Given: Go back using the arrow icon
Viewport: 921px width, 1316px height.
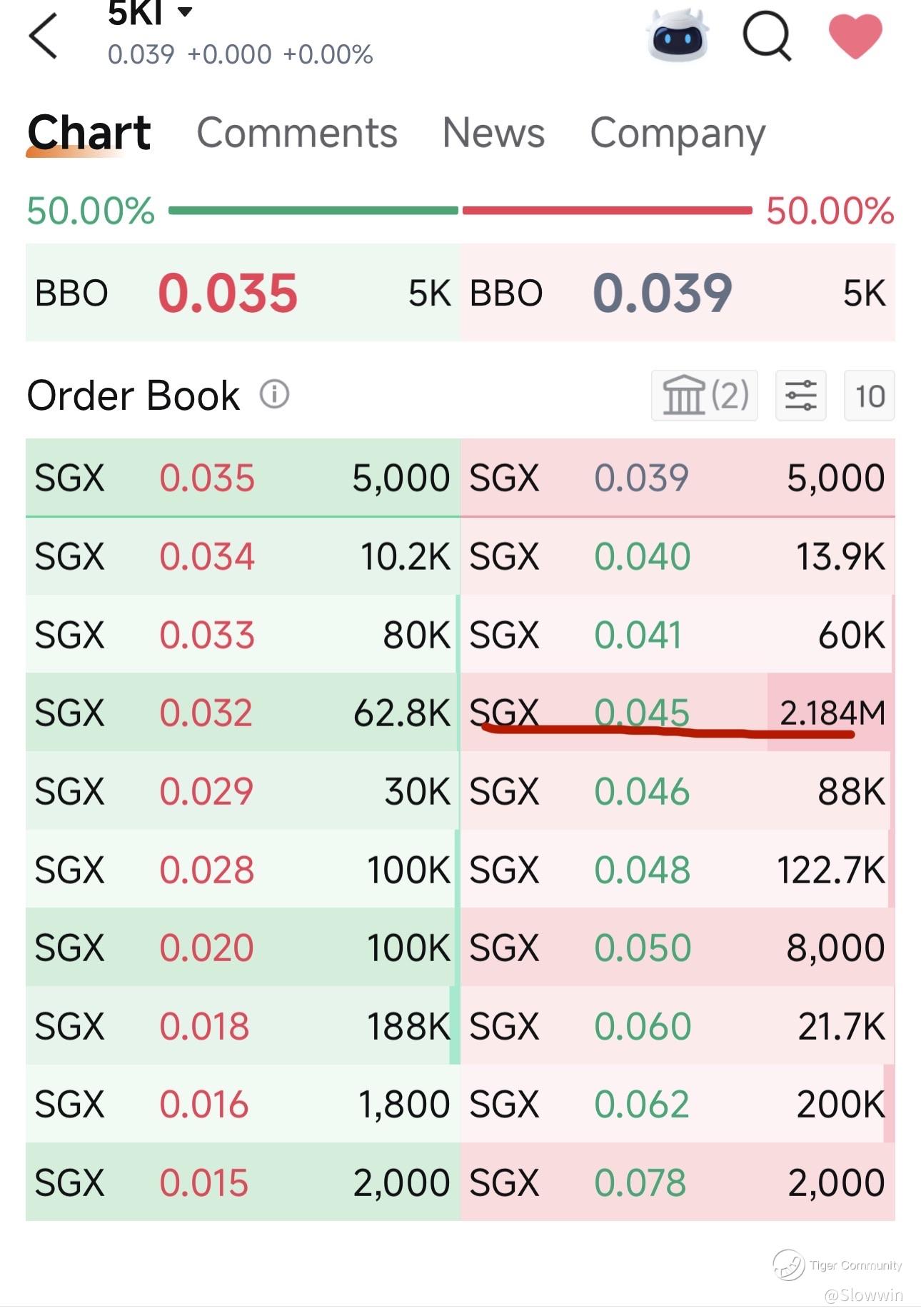Looking at the screenshot, I should pos(43,36).
